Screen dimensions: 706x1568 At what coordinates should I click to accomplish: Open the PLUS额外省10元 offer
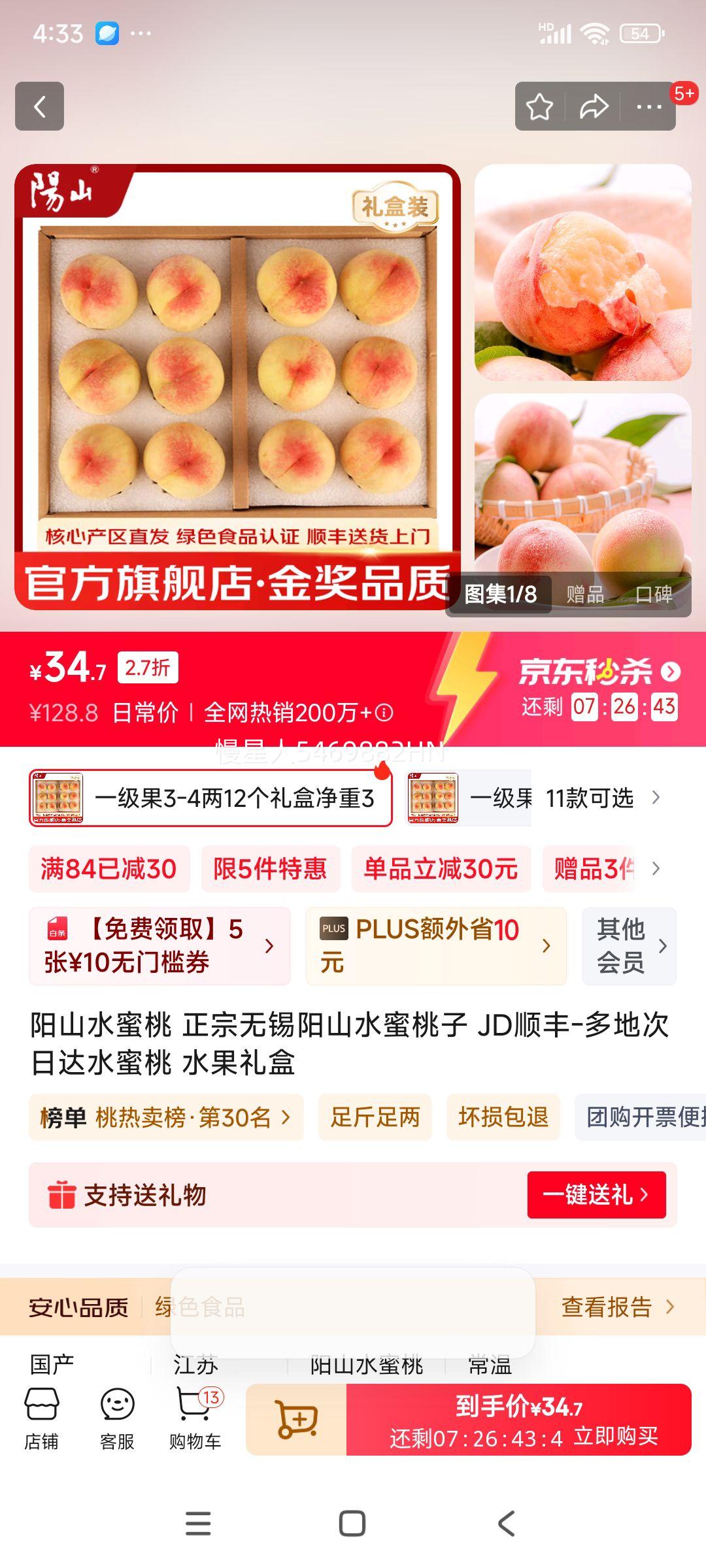(x=435, y=945)
